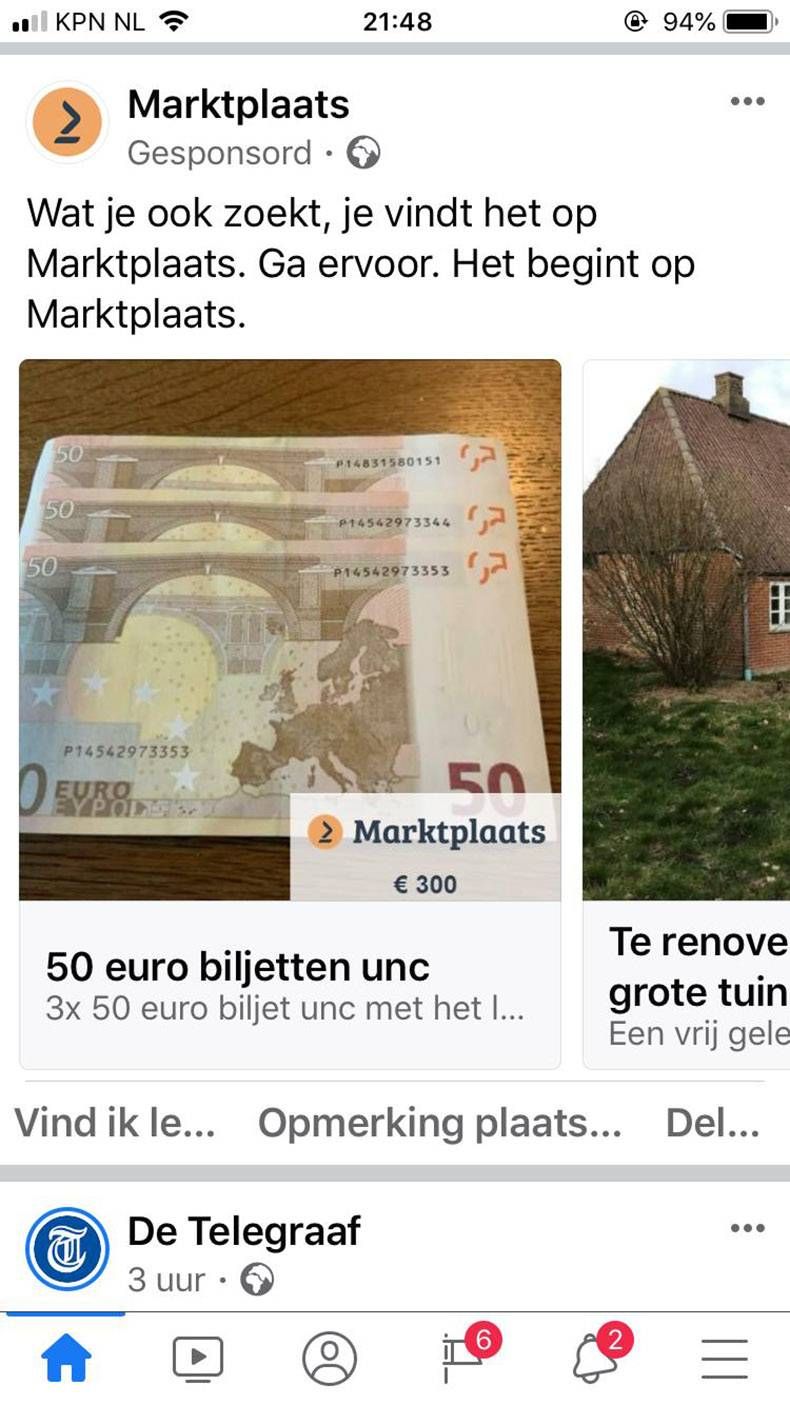This screenshot has height=1405, width=790.
Task: Click 'Opmerking plaats...' to comment
Action: pyautogui.click(x=440, y=1122)
